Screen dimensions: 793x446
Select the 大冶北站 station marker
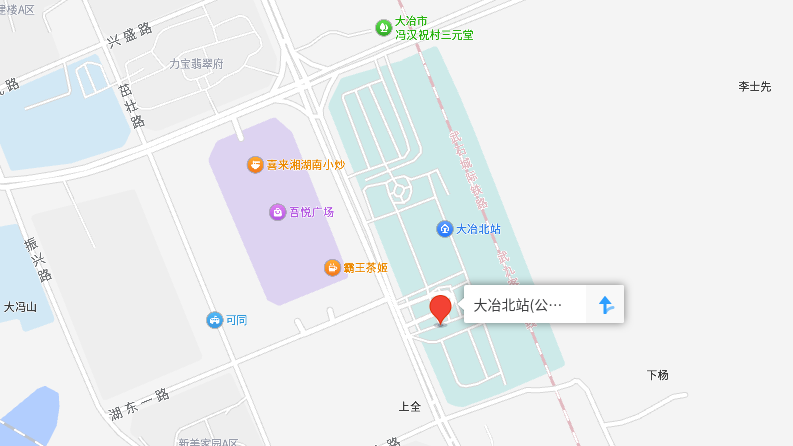pyautogui.click(x=445, y=229)
